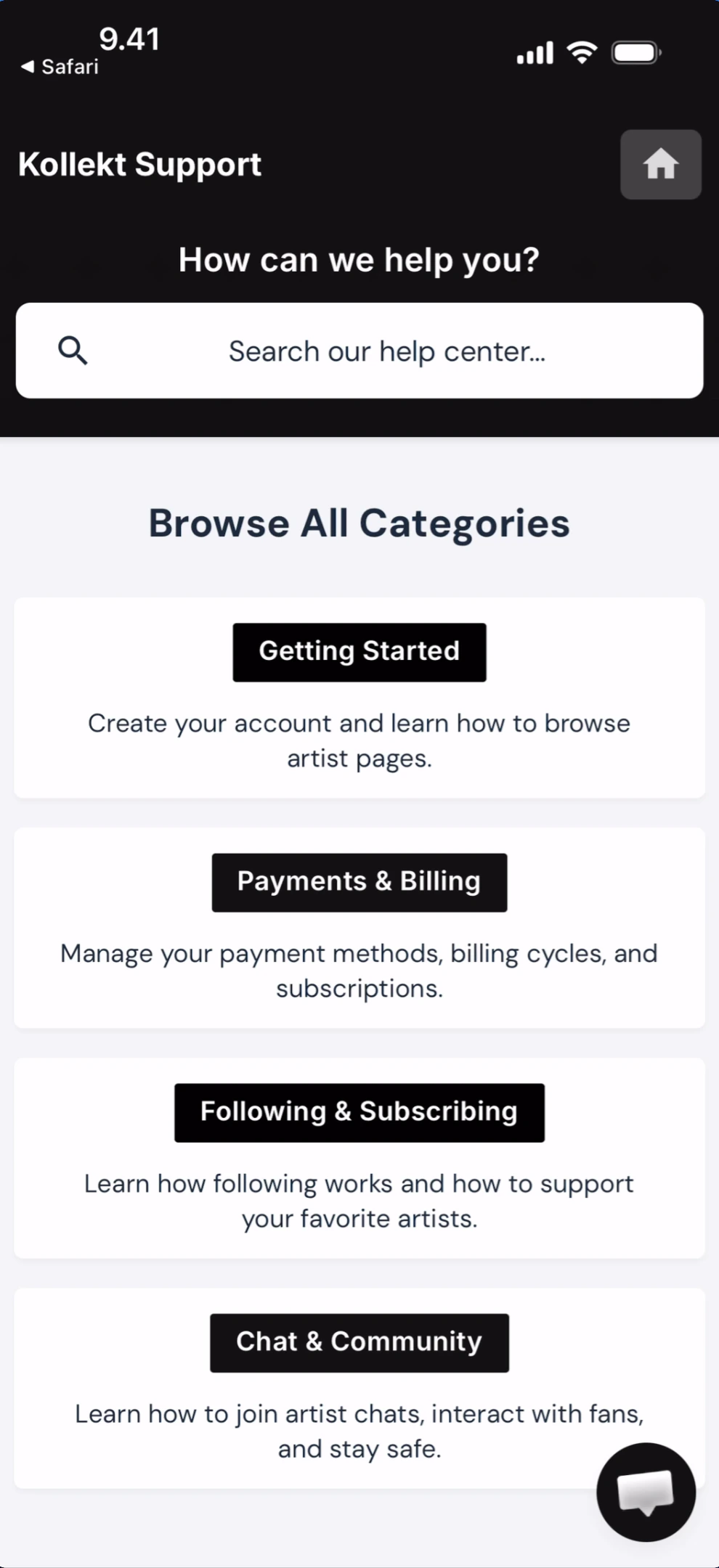Open the Getting Started category

point(359,652)
